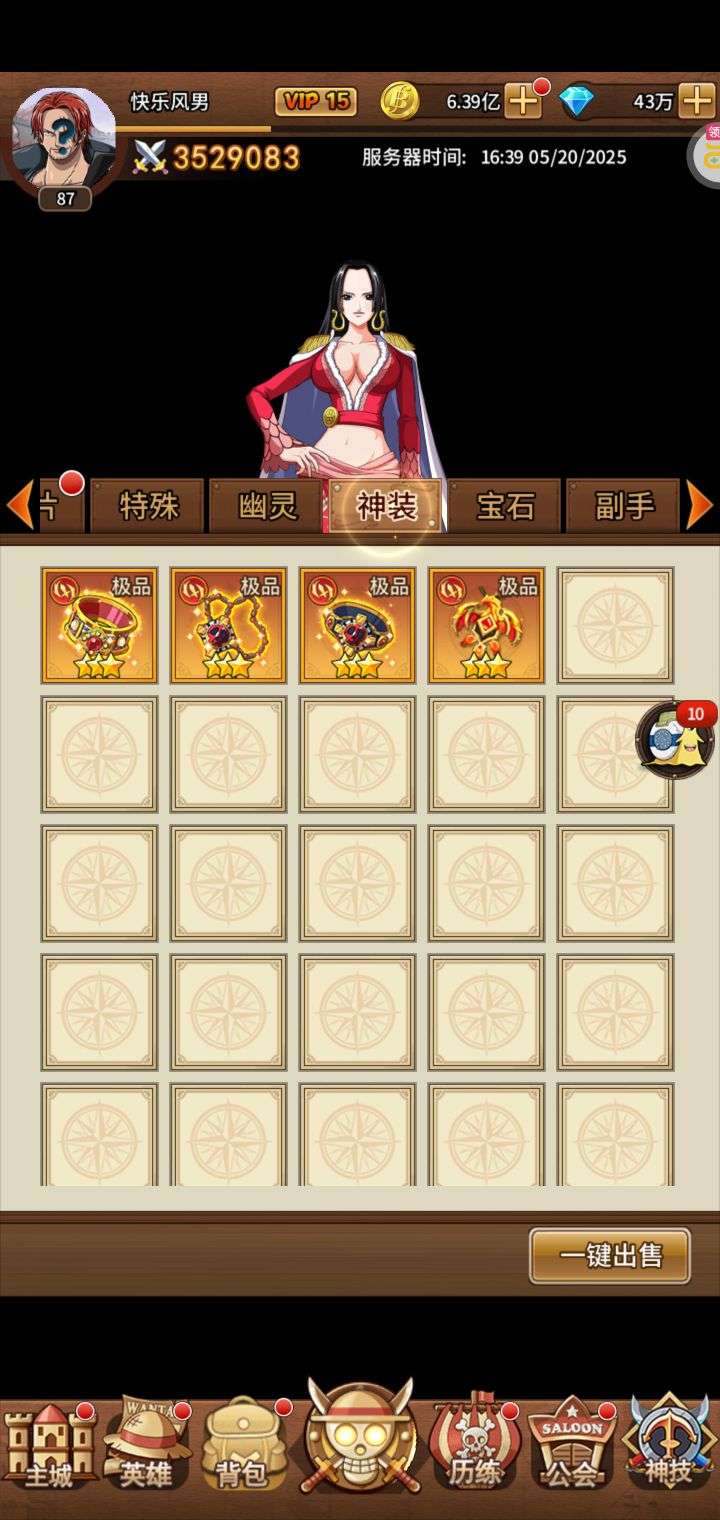Show previous categories with left arrow
This screenshot has height=1520, width=720.
point(19,505)
